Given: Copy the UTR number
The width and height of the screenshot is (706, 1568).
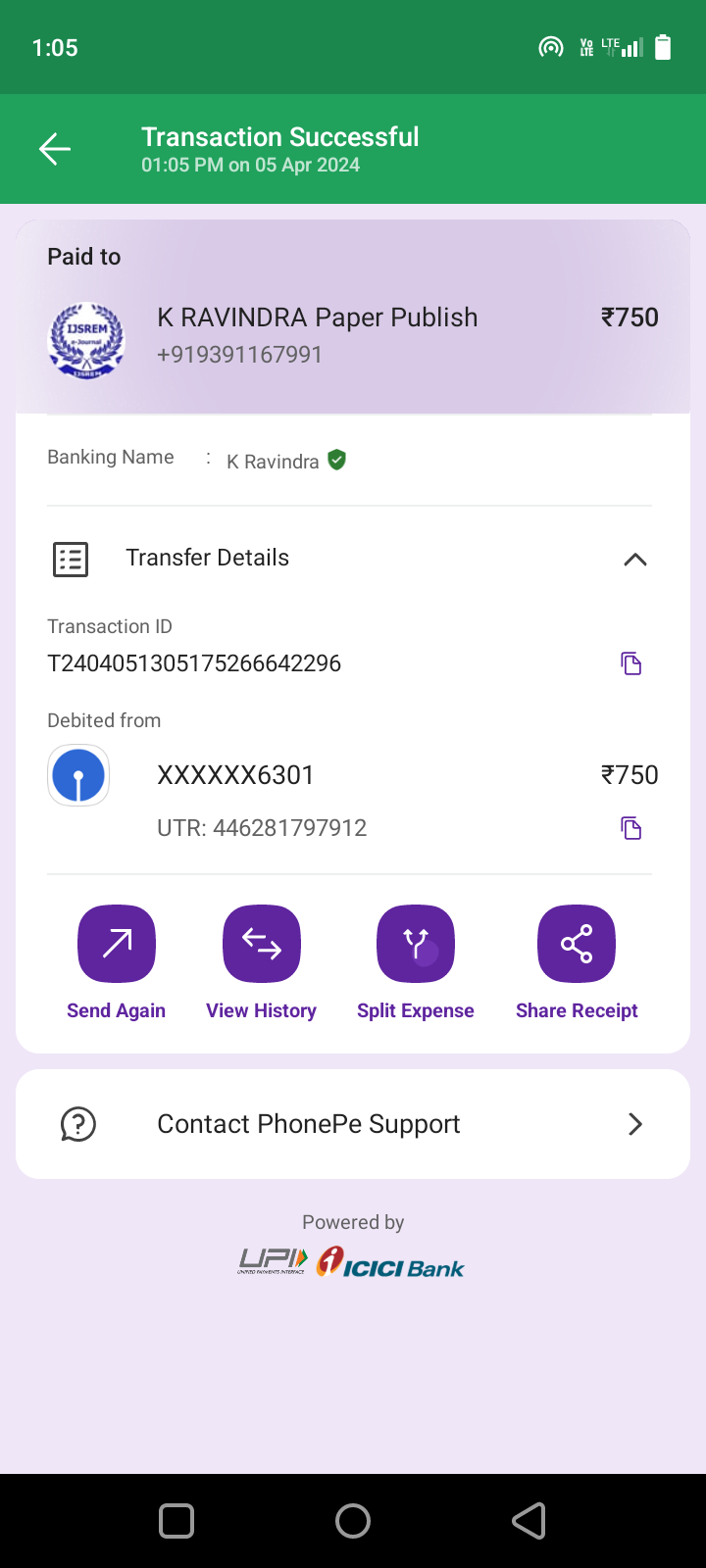Looking at the screenshot, I should [630, 828].
